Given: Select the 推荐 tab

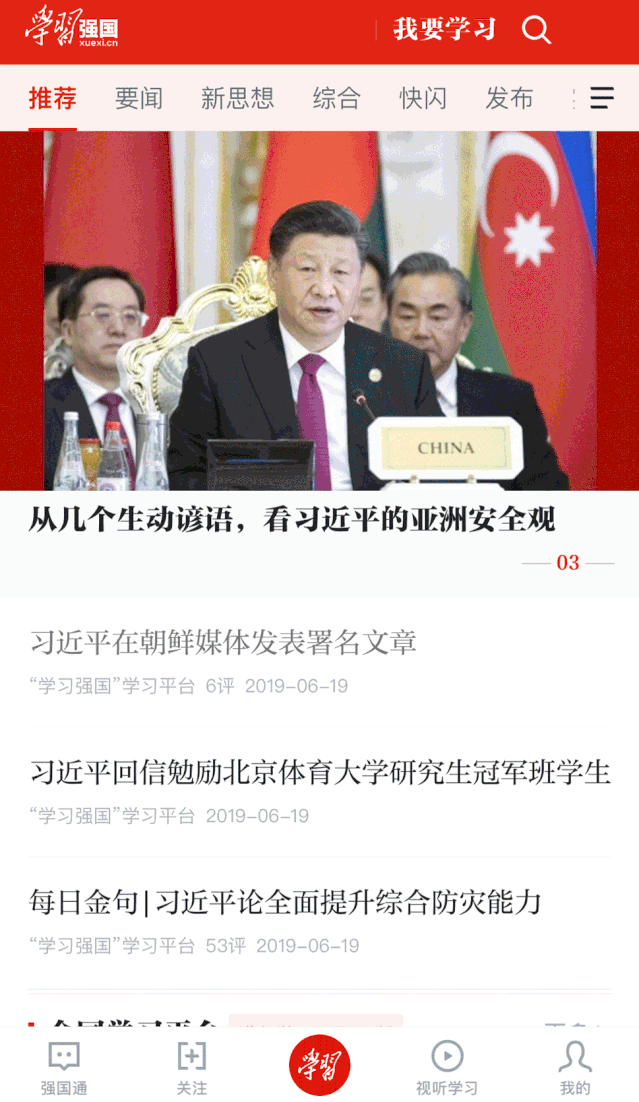Looking at the screenshot, I should coord(52,98).
